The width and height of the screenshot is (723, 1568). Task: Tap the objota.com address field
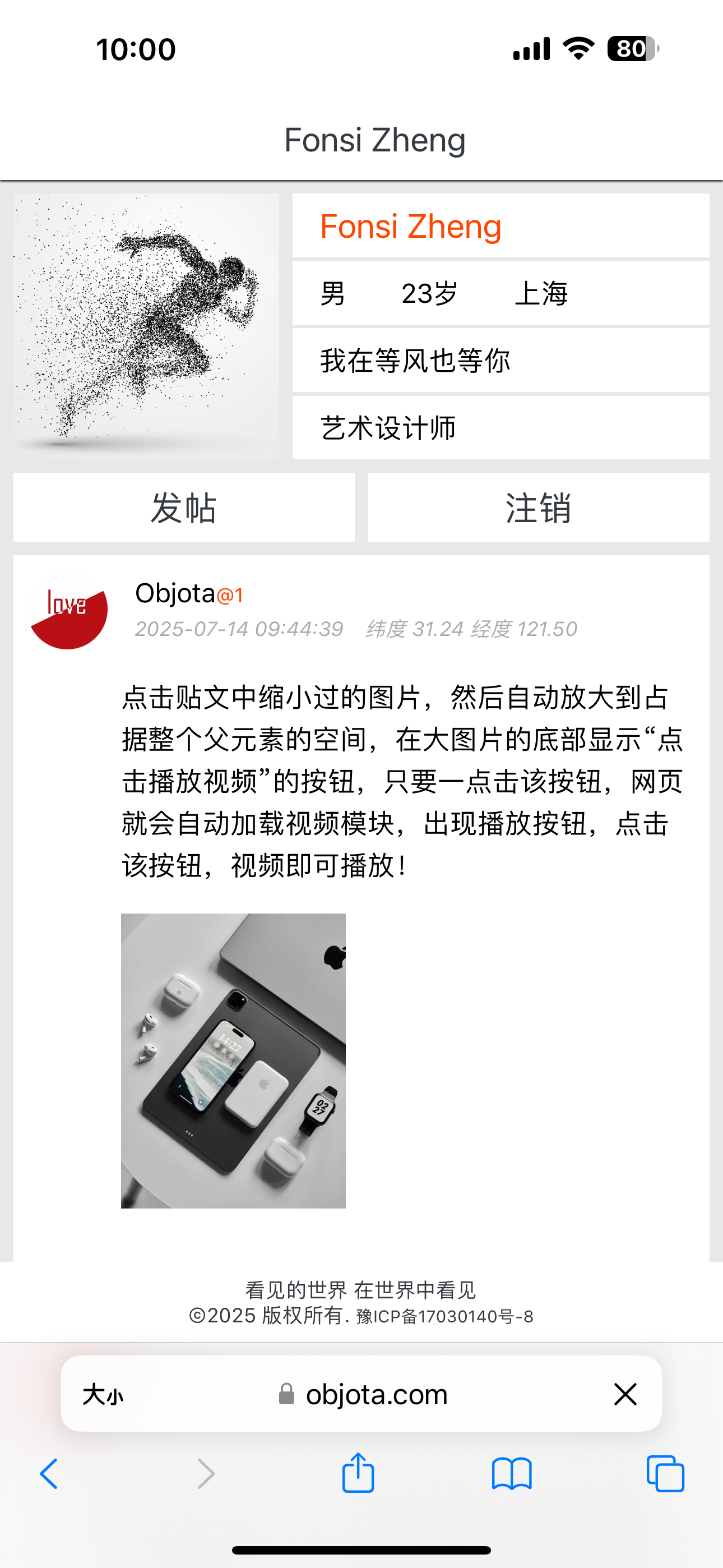tap(363, 1394)
